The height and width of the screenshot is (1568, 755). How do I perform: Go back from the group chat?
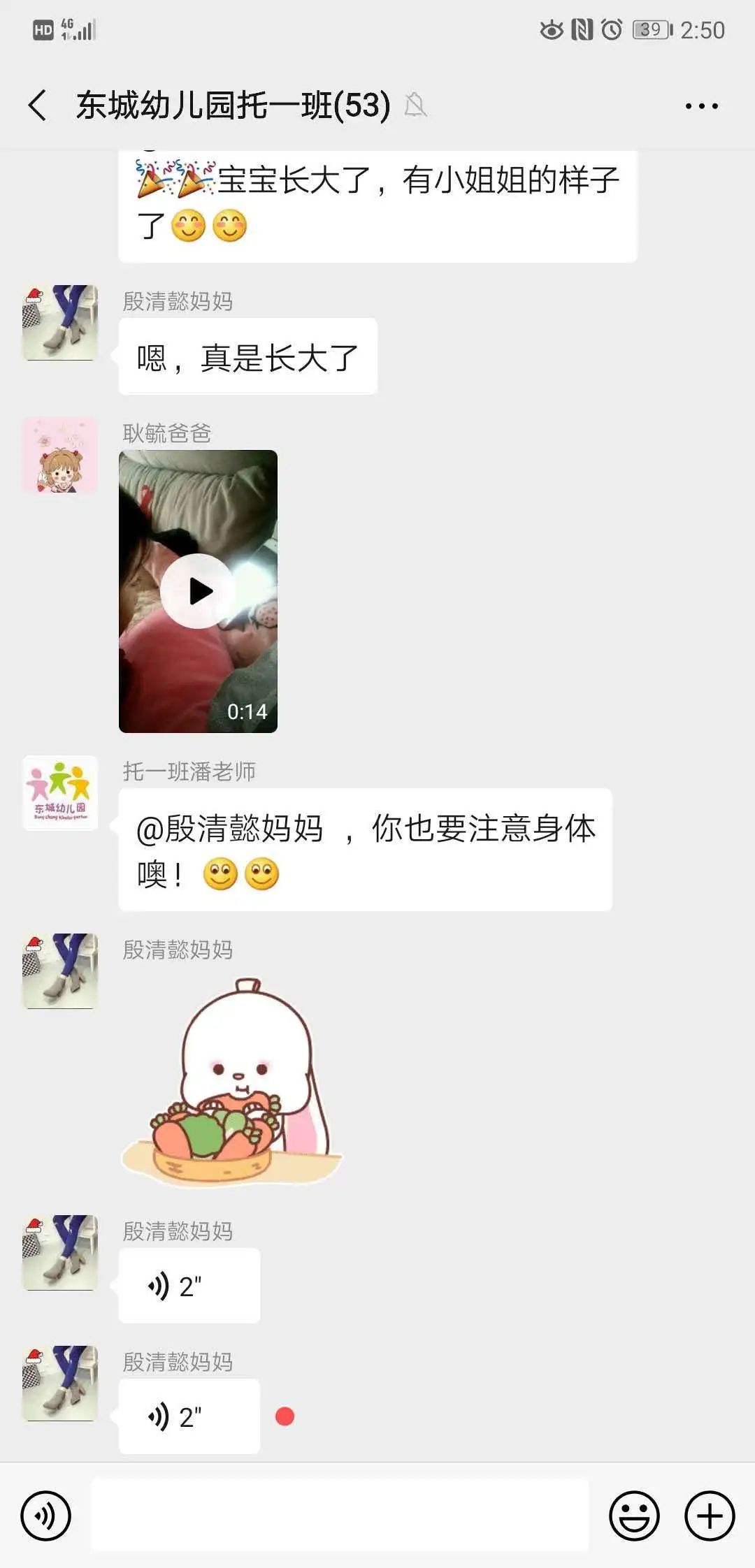pyautogui.click(x=38, y=106)
